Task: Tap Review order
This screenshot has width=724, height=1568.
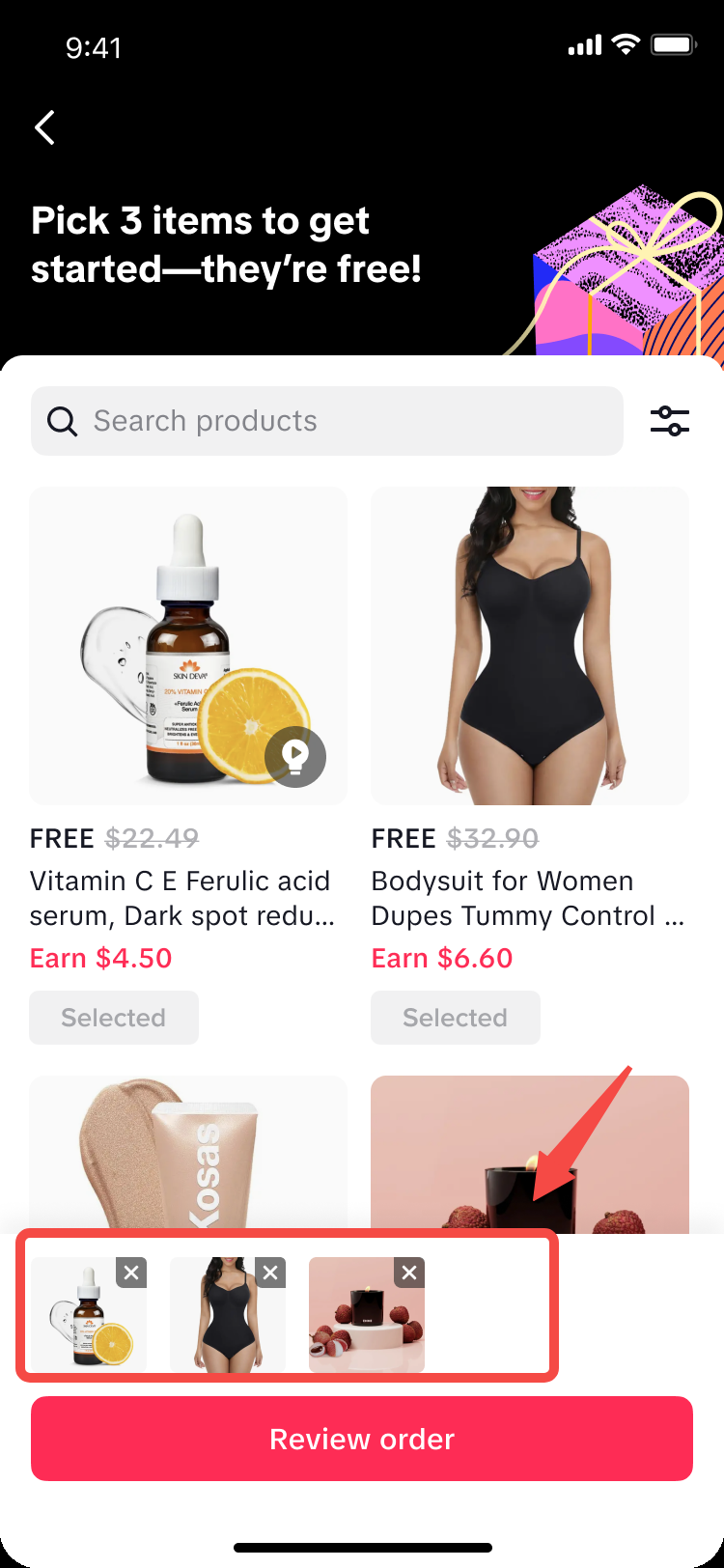Action: (362, 1439)
